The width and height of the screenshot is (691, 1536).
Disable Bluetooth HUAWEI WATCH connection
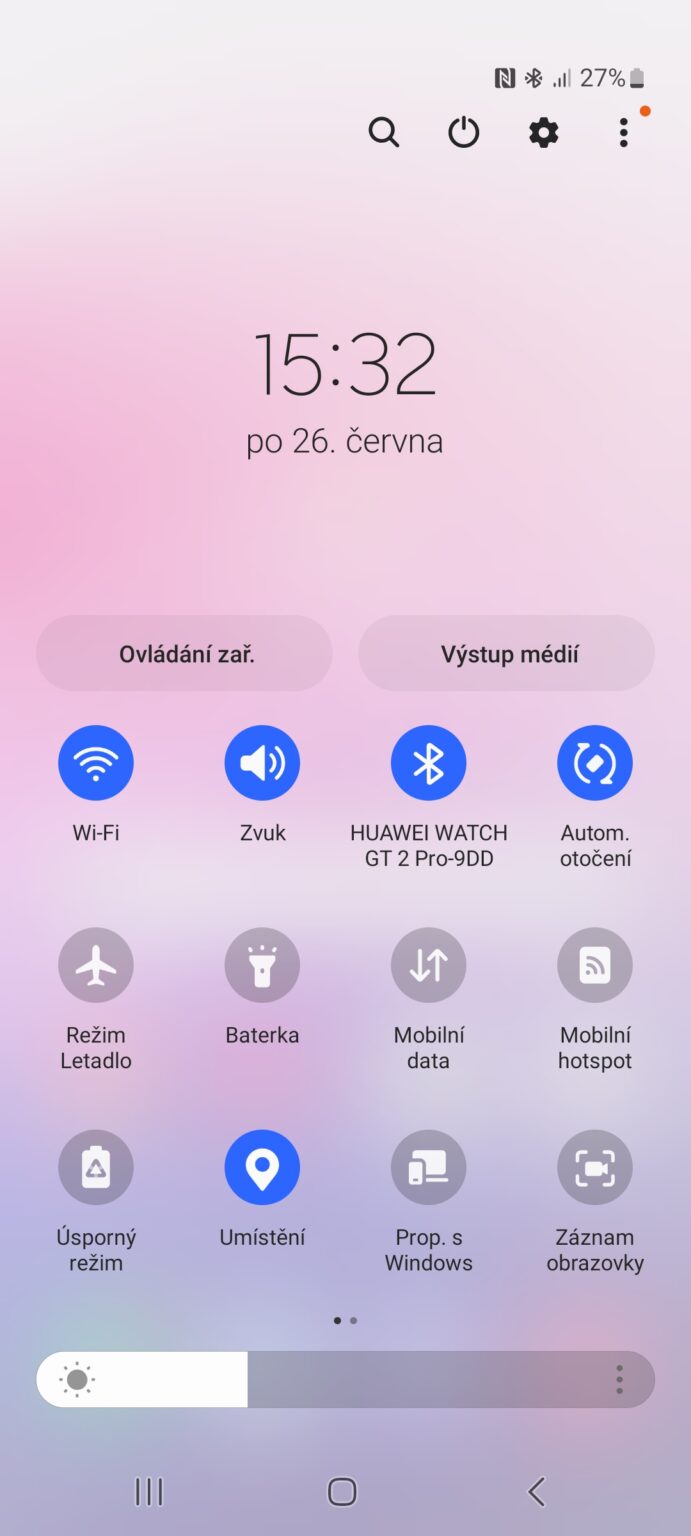[428, 763]
